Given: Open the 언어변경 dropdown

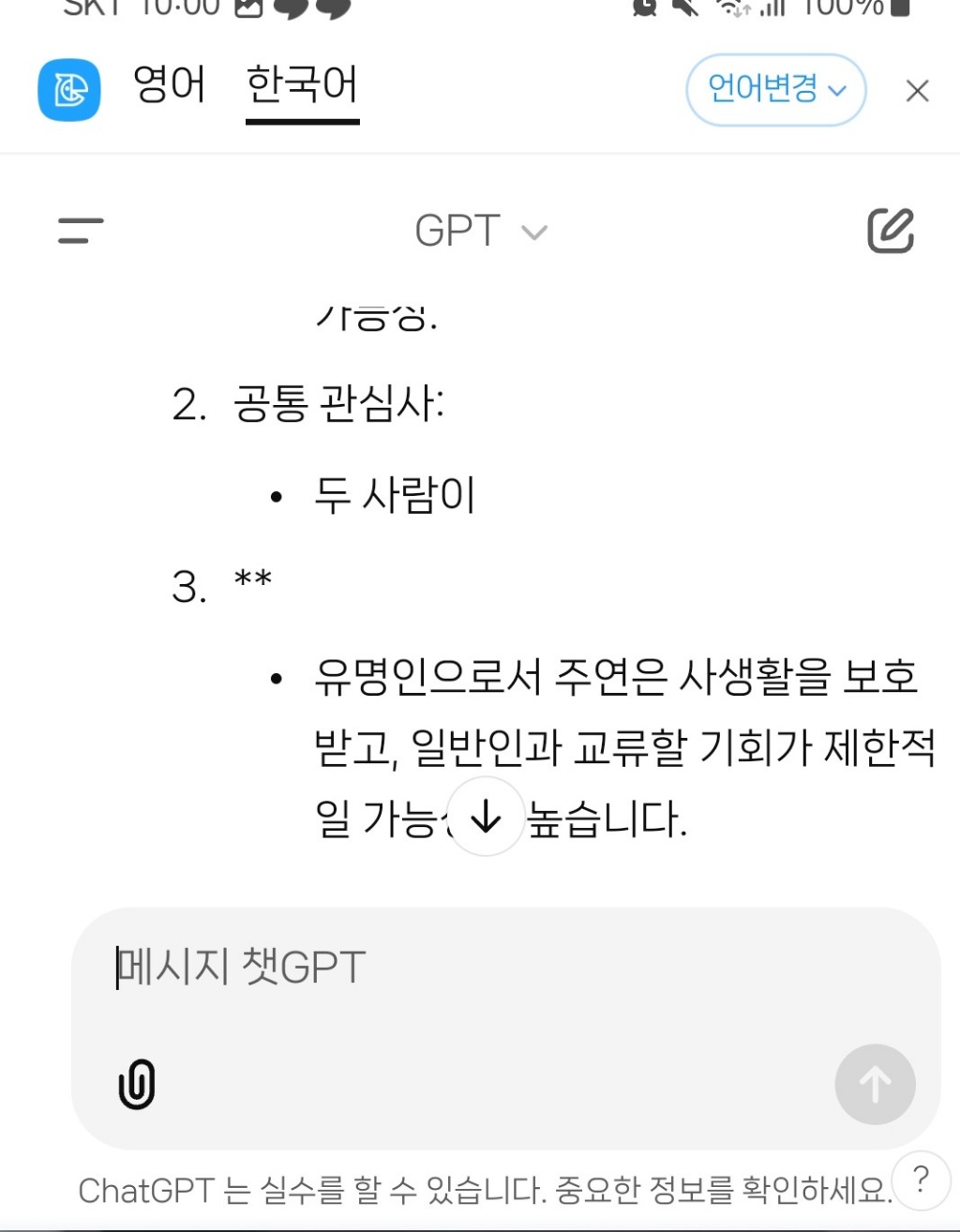Looking at the screenshot, I should pyautogui.click(x=775, y=90).
